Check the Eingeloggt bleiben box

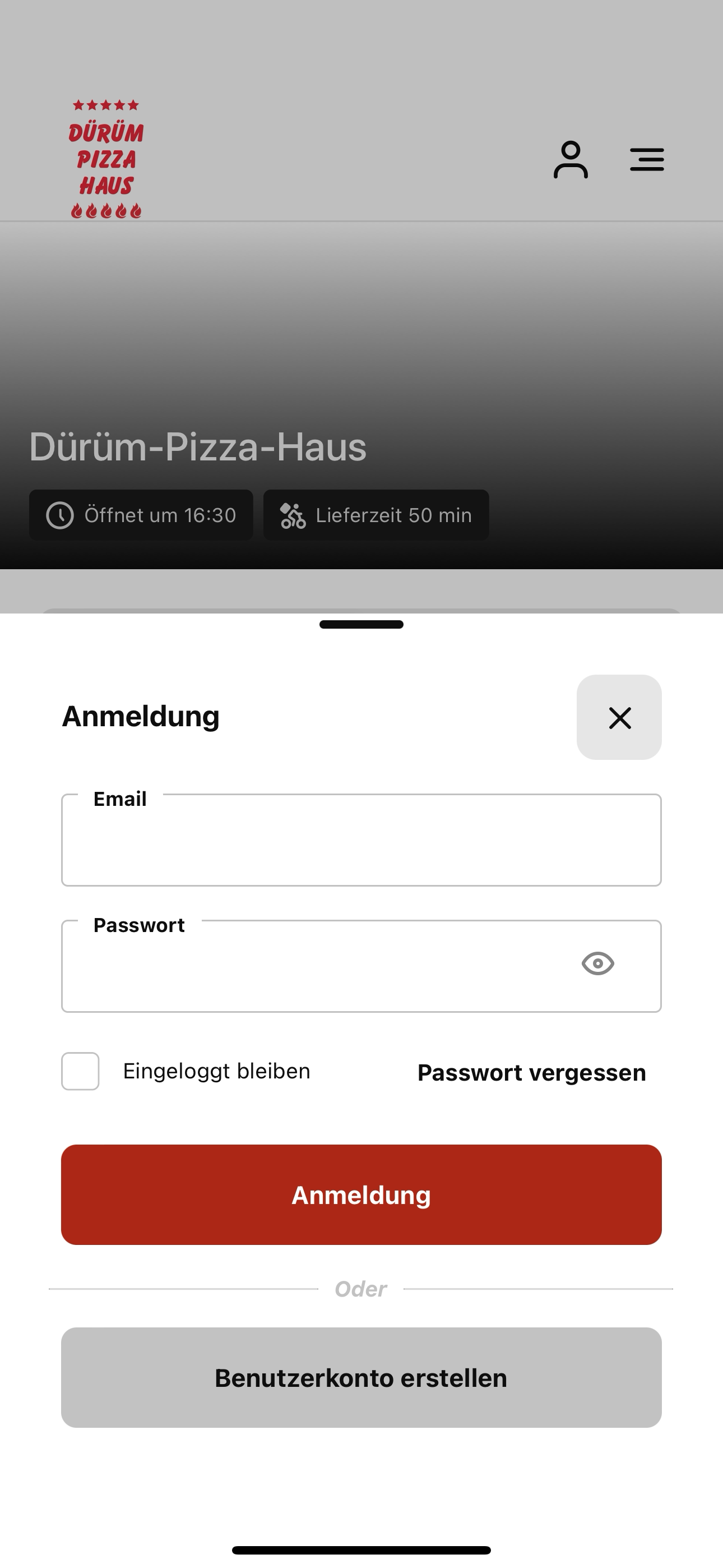pyautogui.click(x=80, y=1071)
